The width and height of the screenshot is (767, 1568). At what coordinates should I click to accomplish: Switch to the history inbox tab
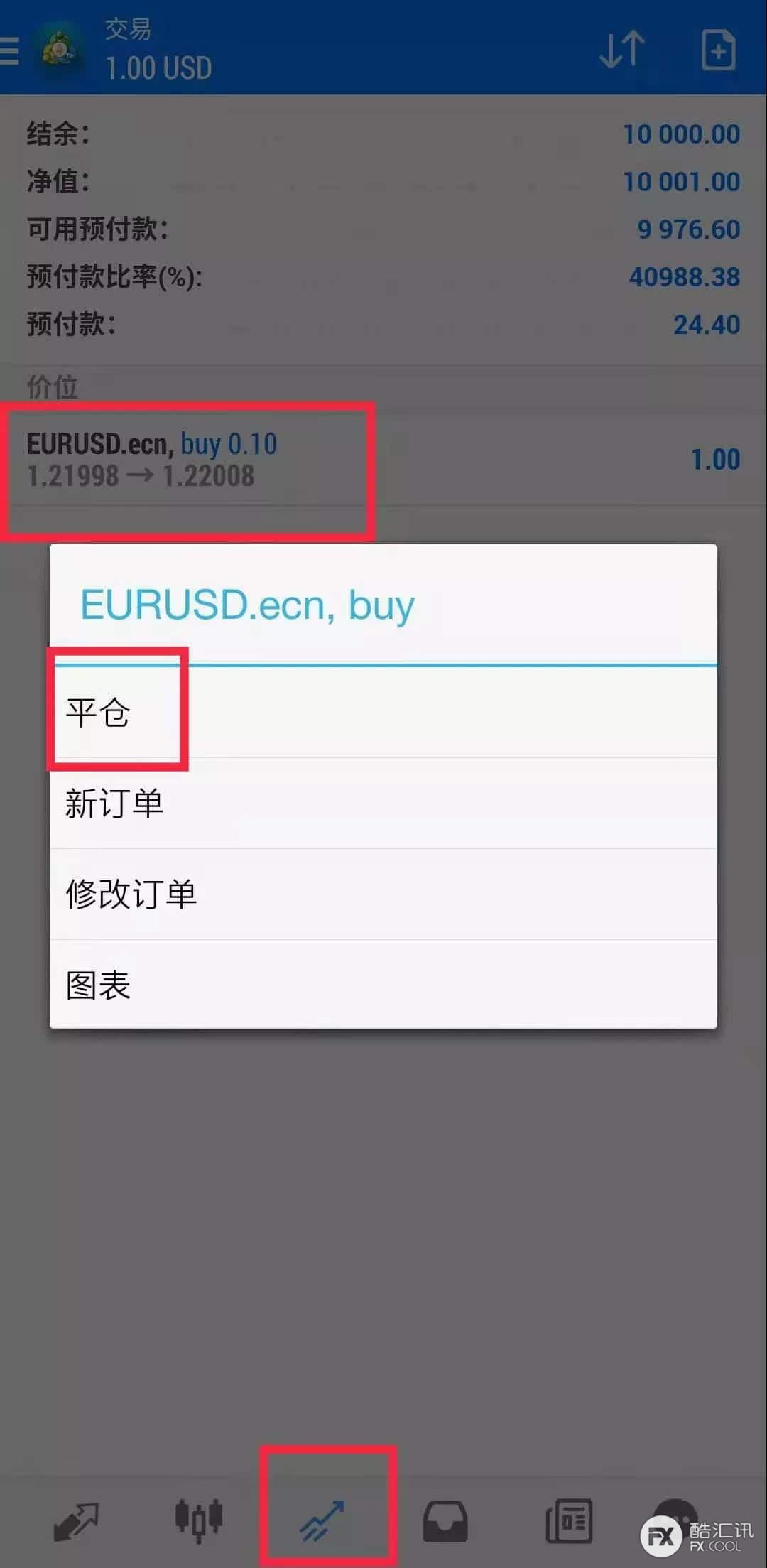tap(445, 1521)
